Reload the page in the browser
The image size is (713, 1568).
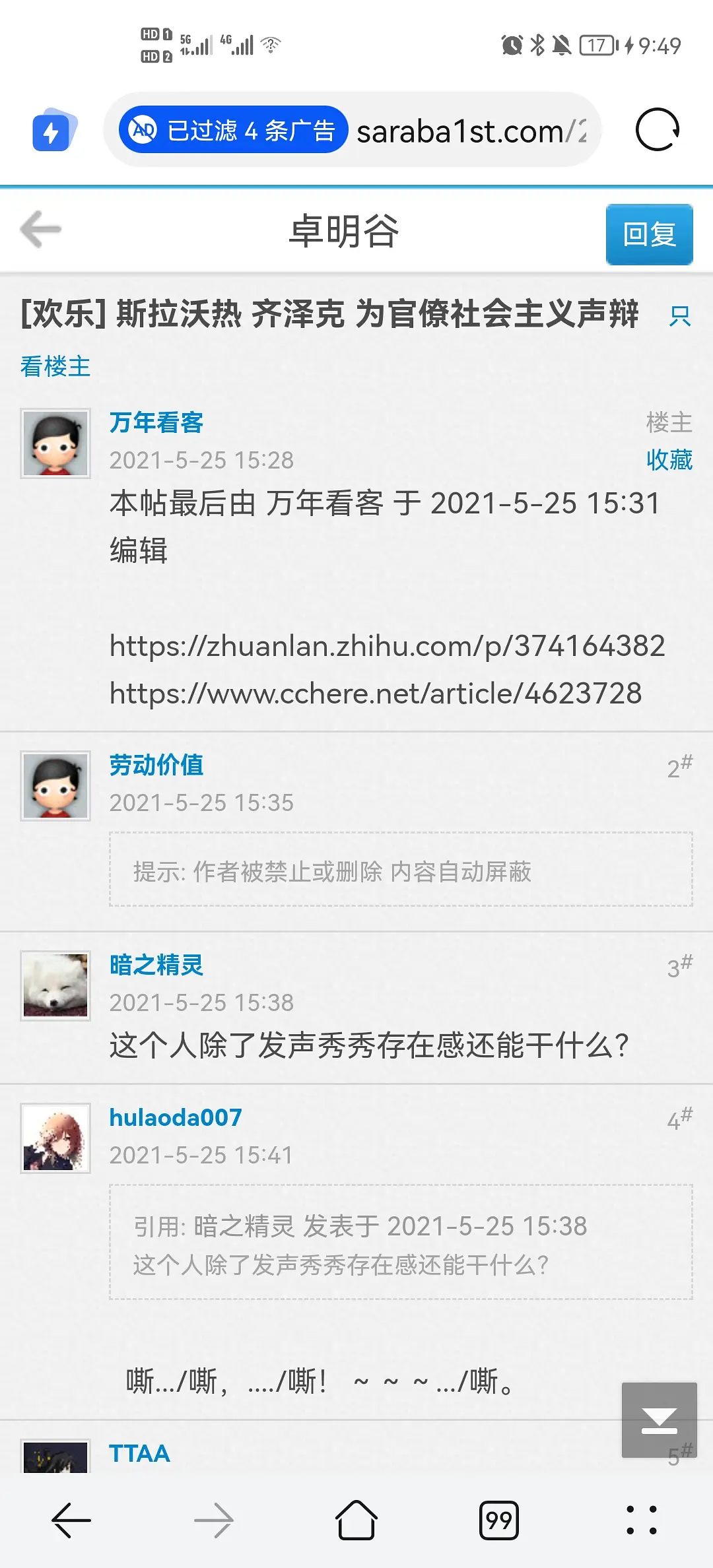coord(657,130)
